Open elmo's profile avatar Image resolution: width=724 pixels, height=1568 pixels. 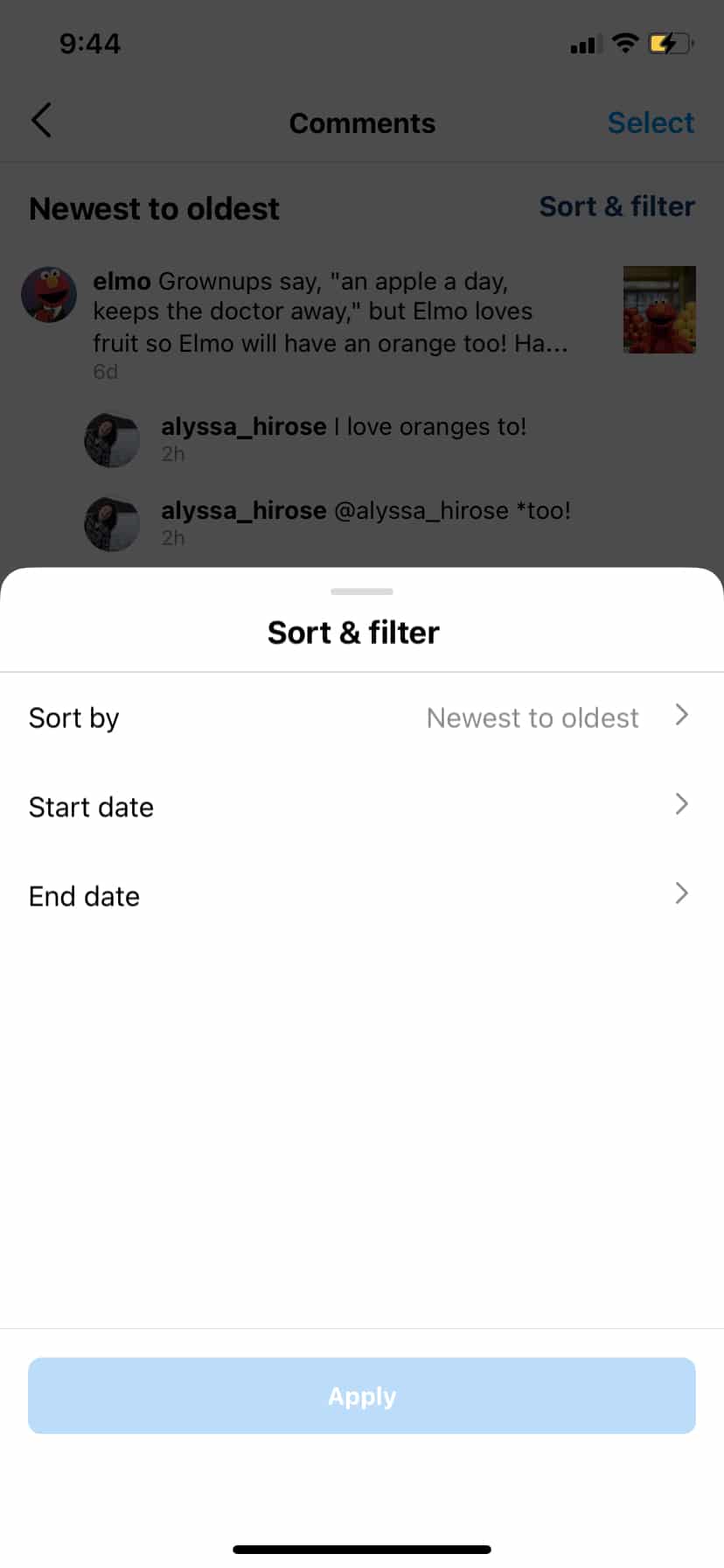pyautogui.click(x=48, y=295)
